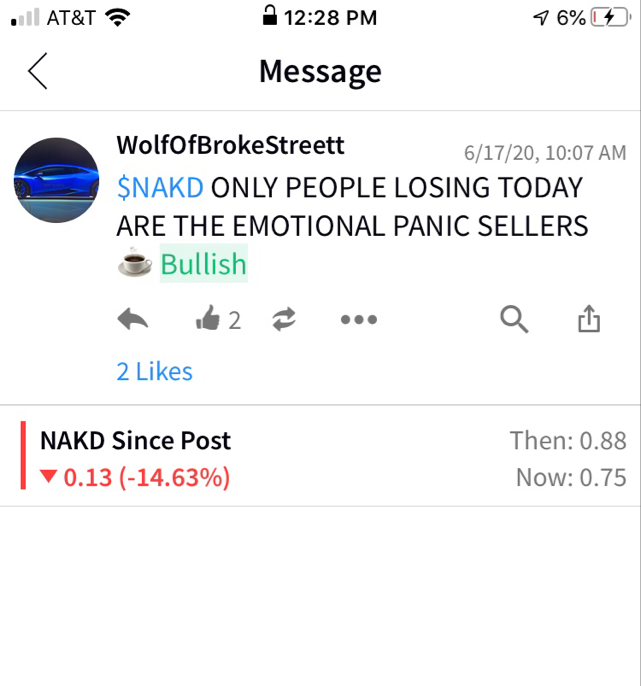Open WolfOfBrokeStreett's profile picture
The image size is (641, 686).
coord(56,180)
